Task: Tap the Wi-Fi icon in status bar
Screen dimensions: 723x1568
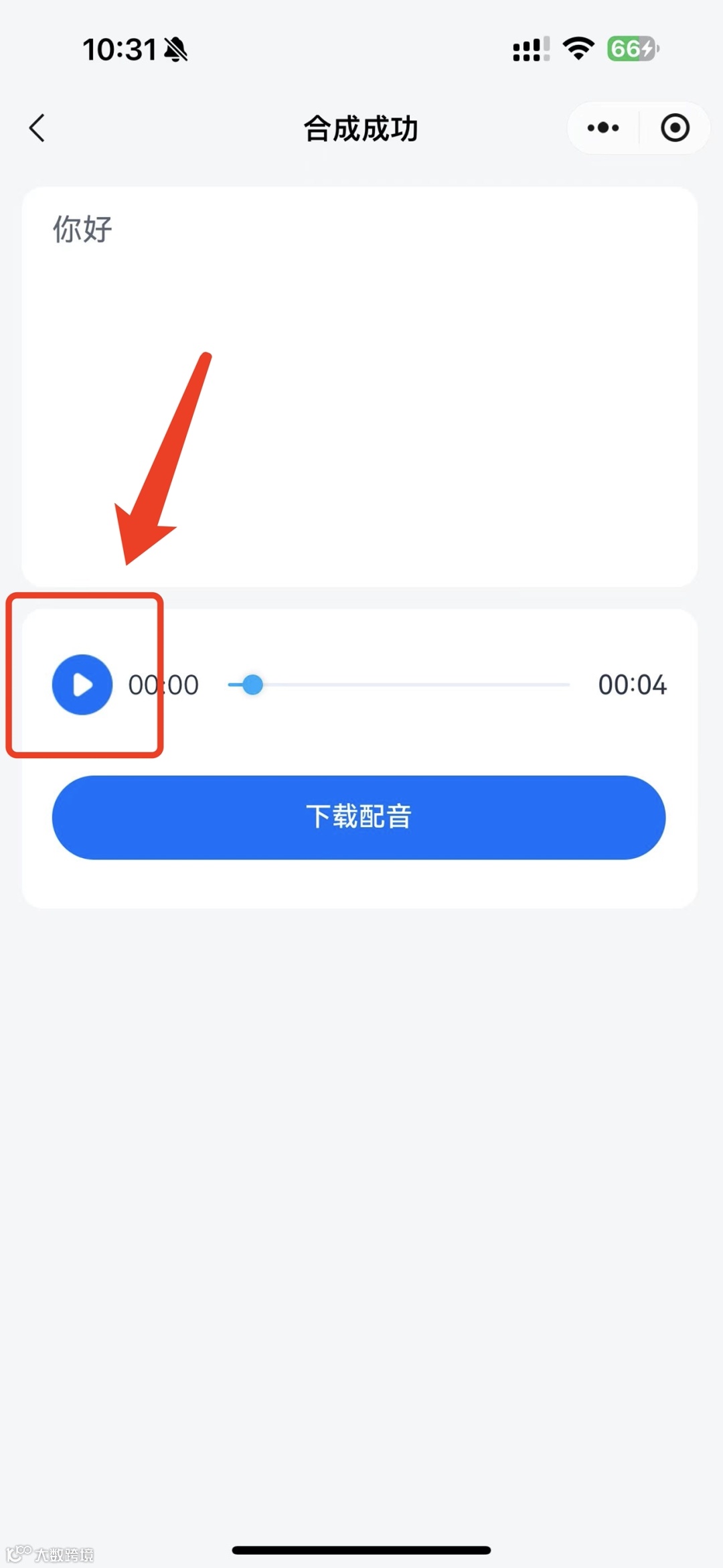Action: click(x=577, y=48)
